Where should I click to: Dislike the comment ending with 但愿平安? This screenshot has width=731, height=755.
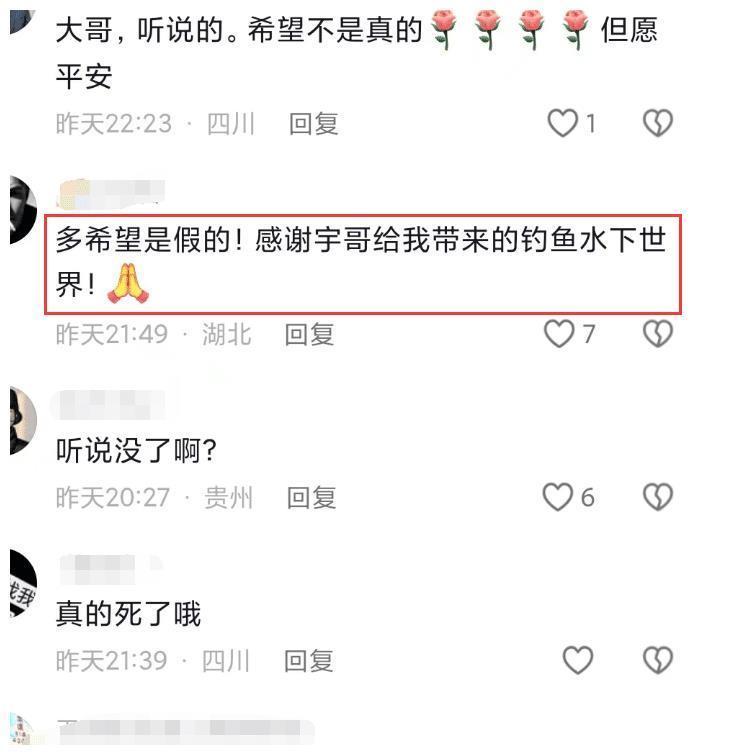pos(657,123)
